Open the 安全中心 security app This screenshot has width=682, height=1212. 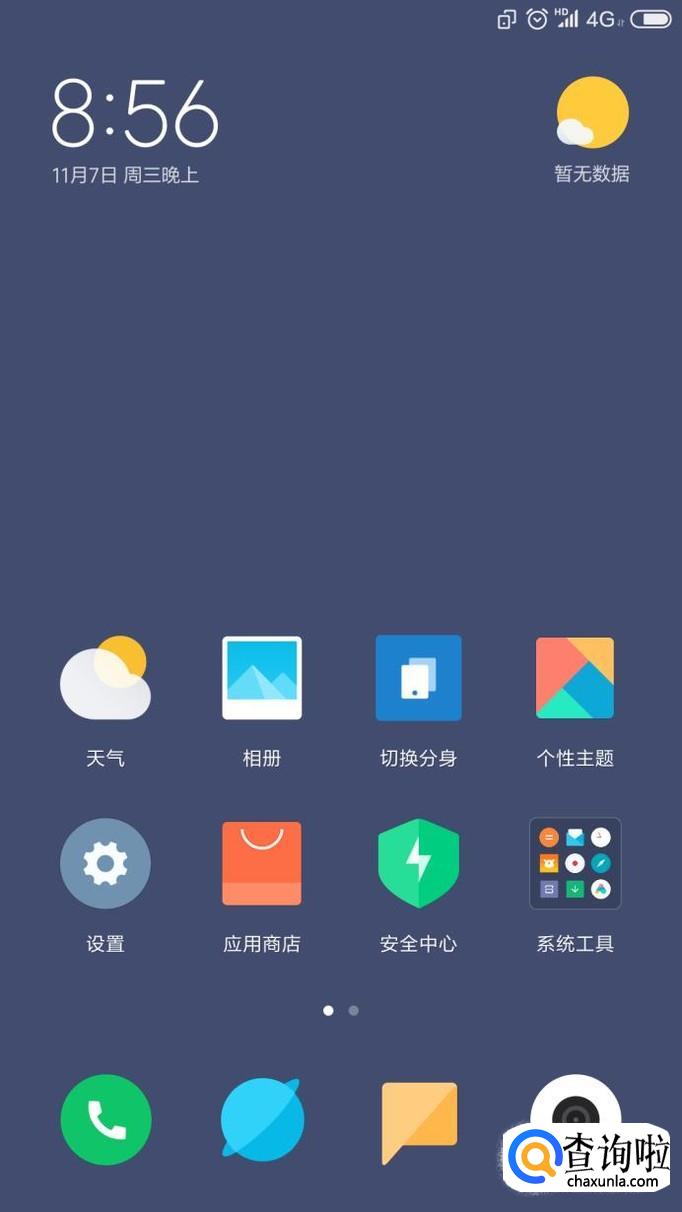[x=418, y=864]
